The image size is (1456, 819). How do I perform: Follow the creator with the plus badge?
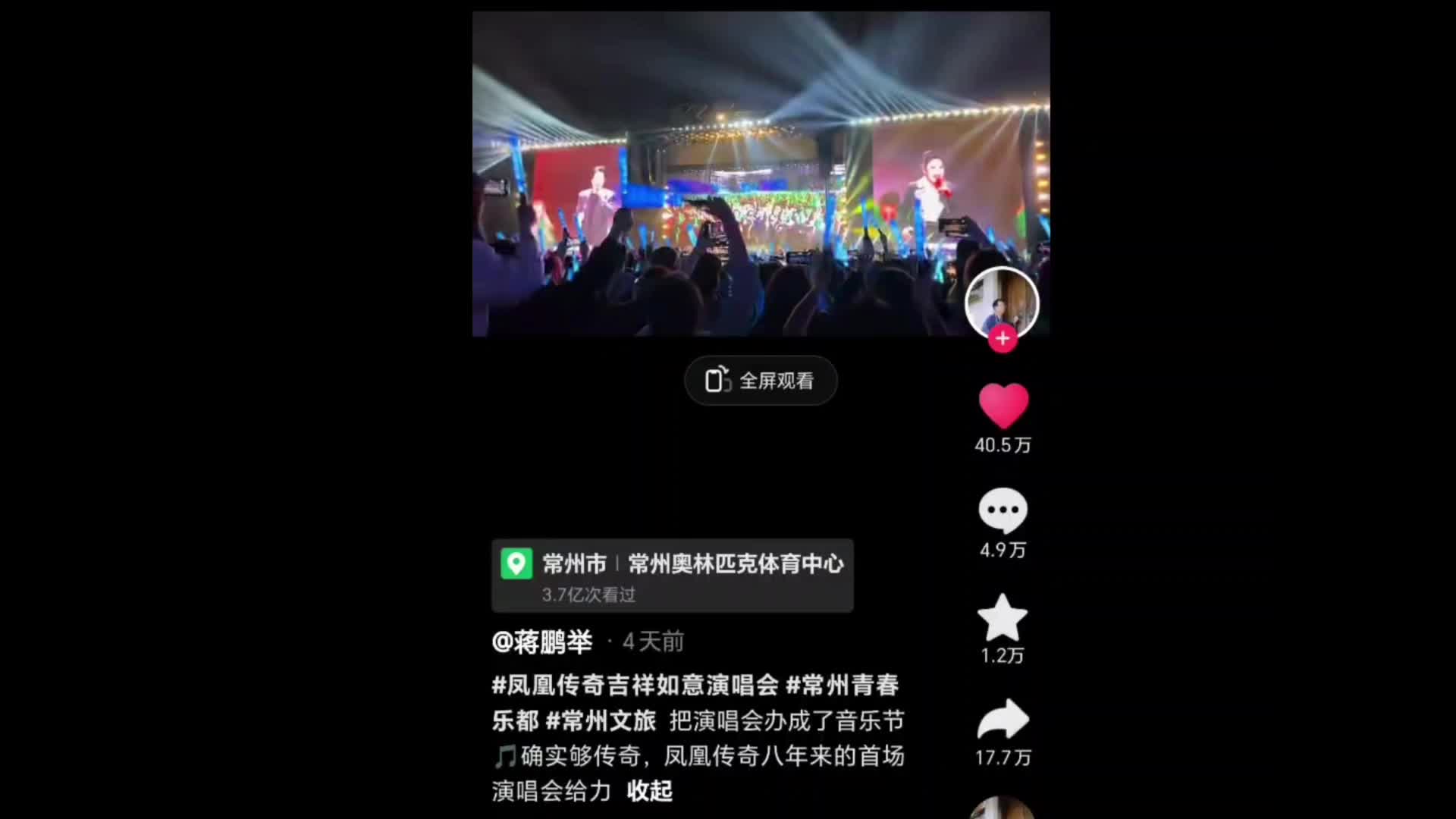pos(1003,339)
